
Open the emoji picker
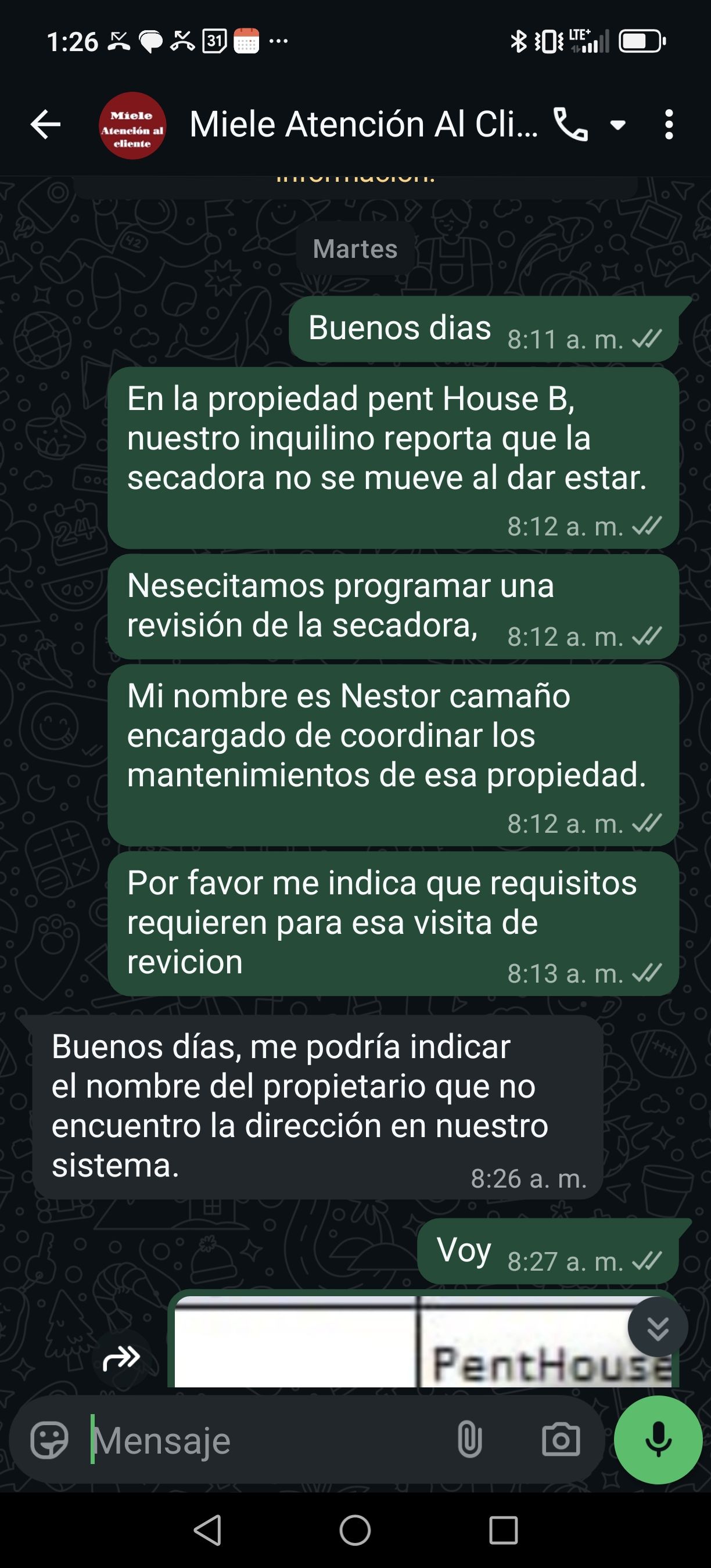click(x=49, y=1440)
